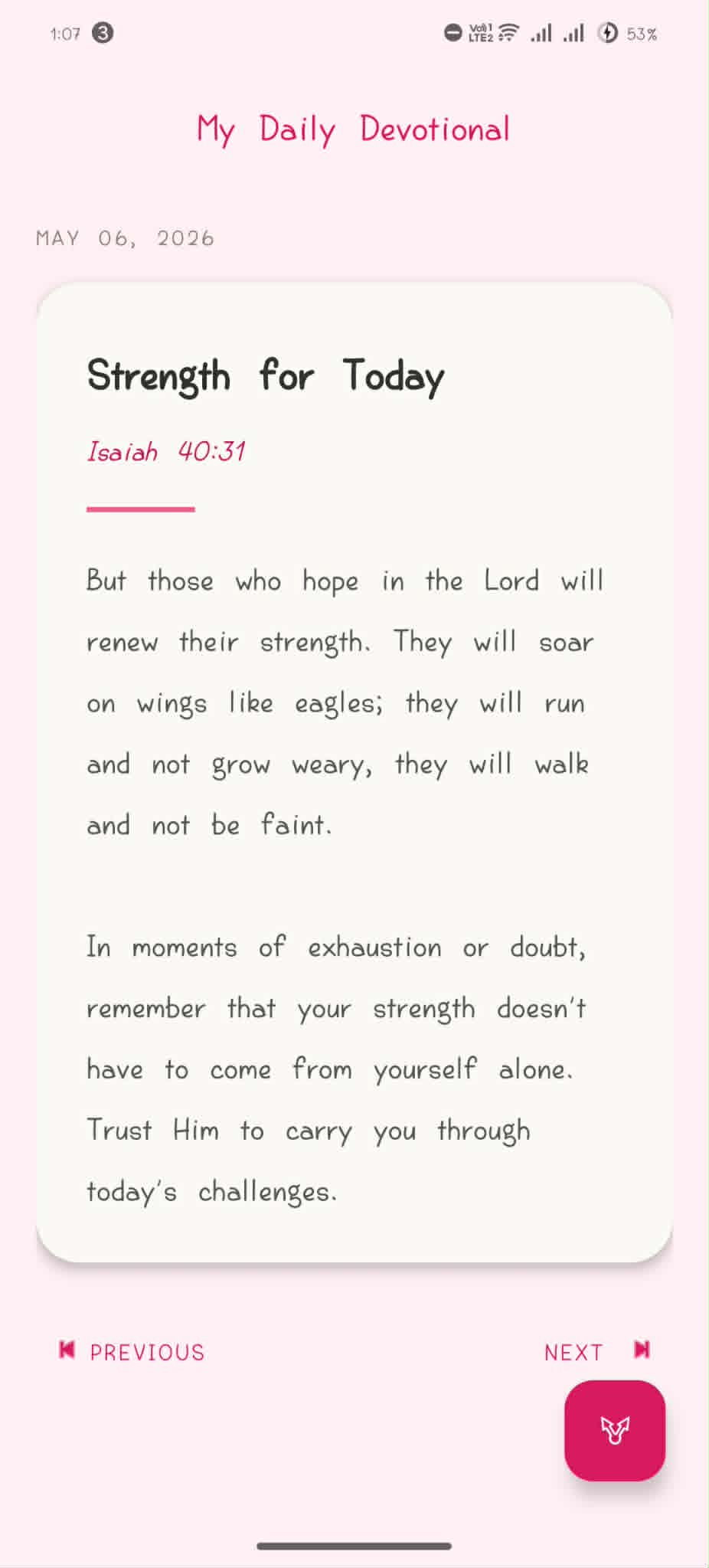Tap the pink floating action button

615,1430
